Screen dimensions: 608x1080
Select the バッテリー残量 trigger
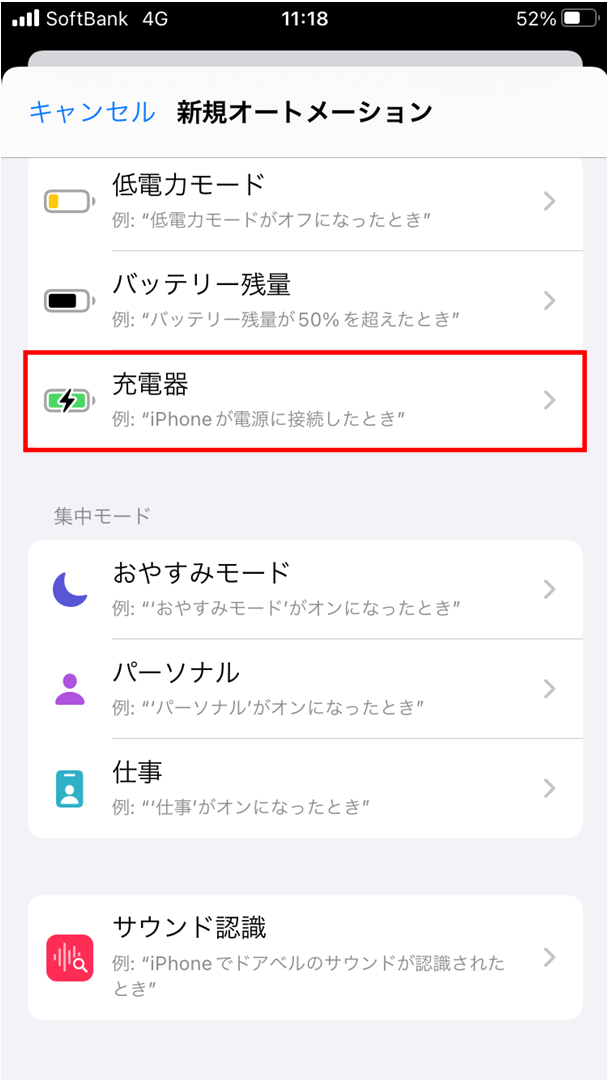(304, 300)
